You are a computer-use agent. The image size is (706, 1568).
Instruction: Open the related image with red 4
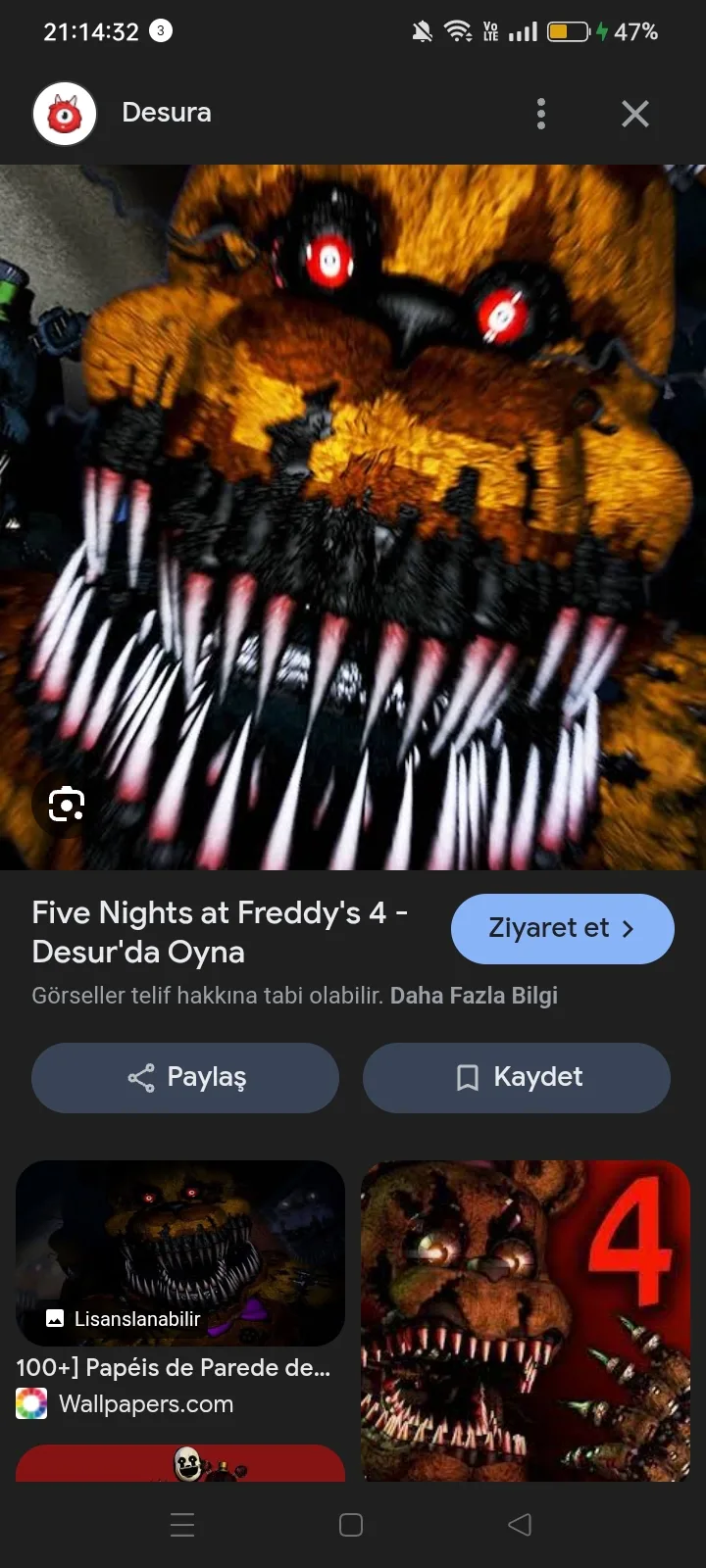[526, 1319]
